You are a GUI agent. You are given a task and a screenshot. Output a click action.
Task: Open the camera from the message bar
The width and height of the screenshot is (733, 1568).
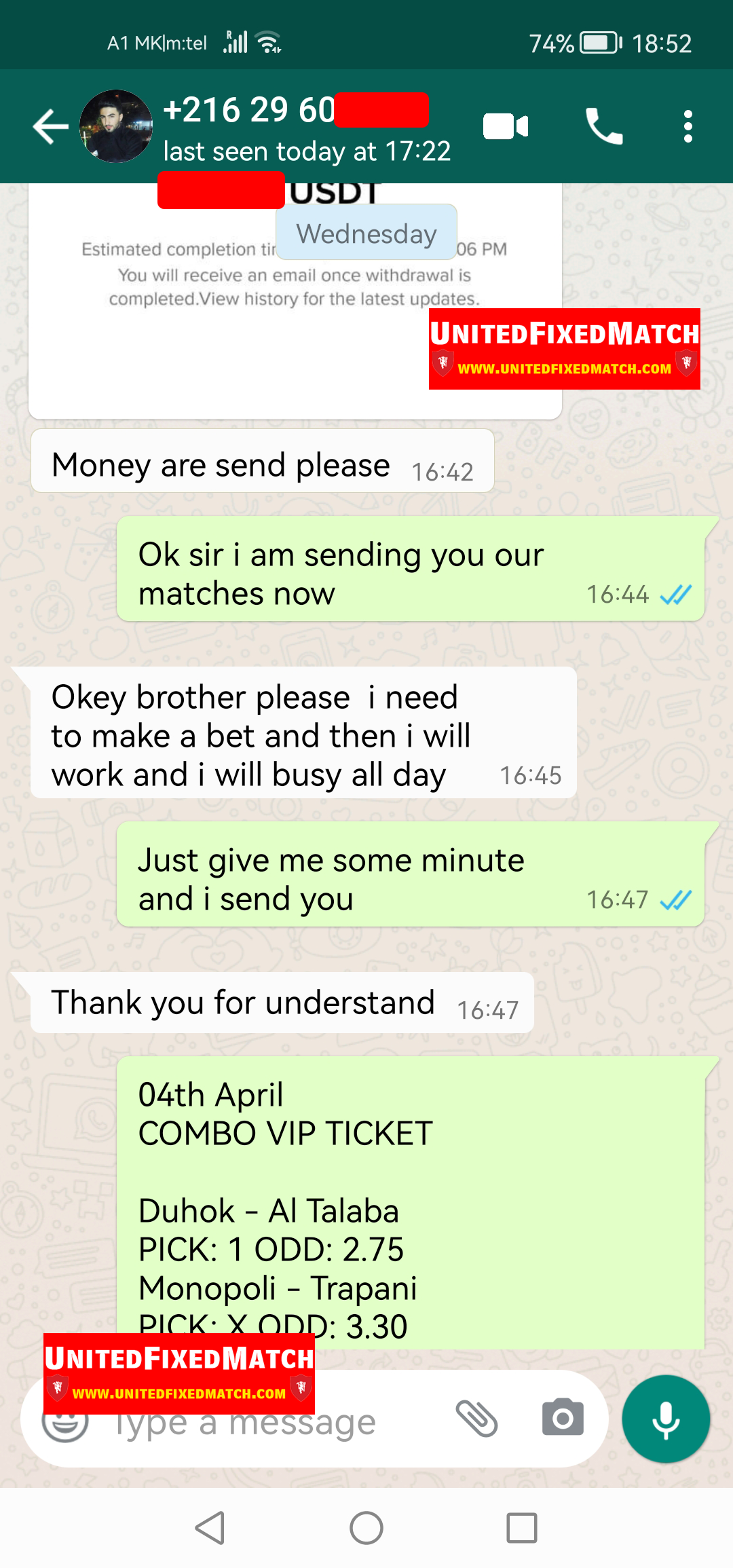[x=563, y=1419]
